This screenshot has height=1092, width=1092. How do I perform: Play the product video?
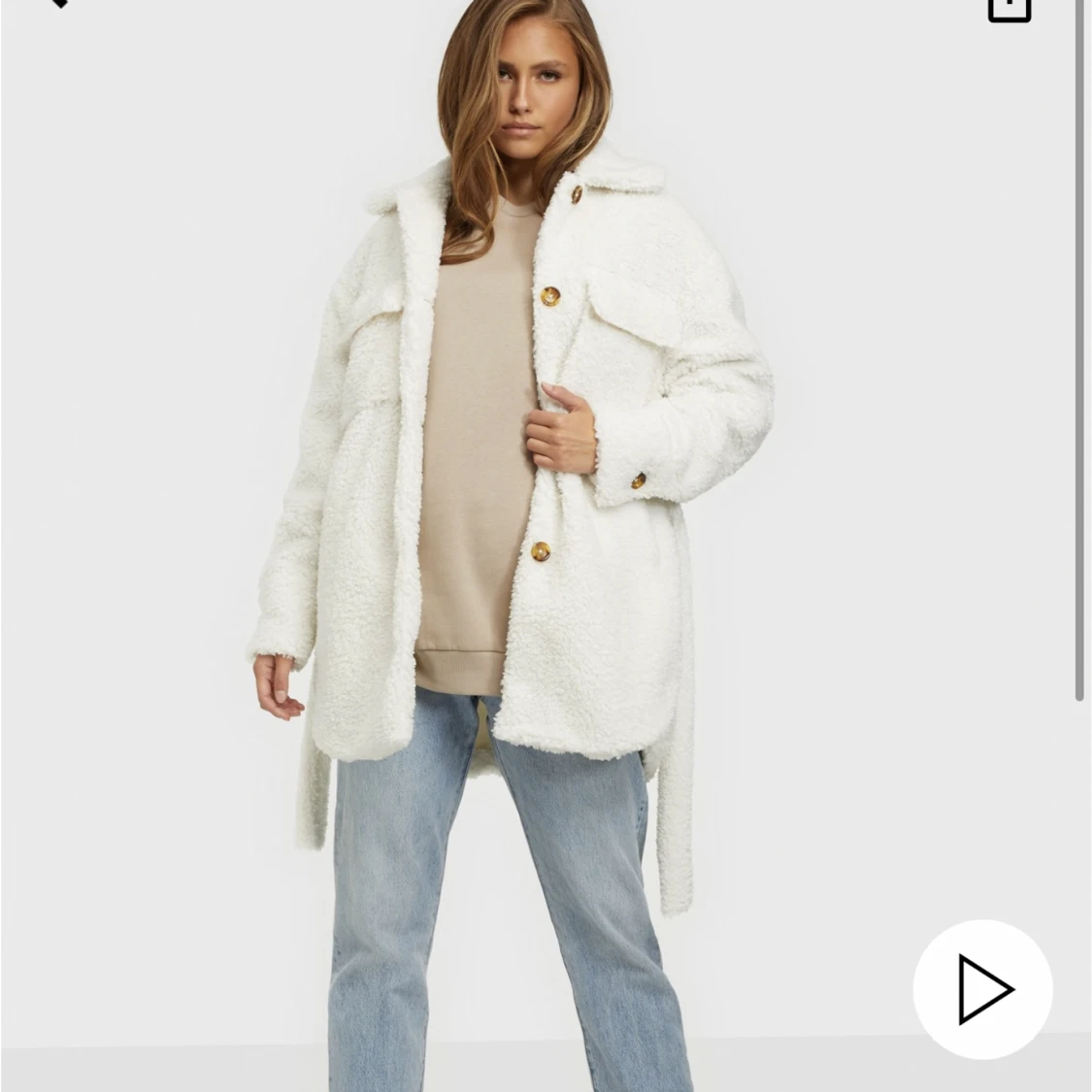coord(982,989)
